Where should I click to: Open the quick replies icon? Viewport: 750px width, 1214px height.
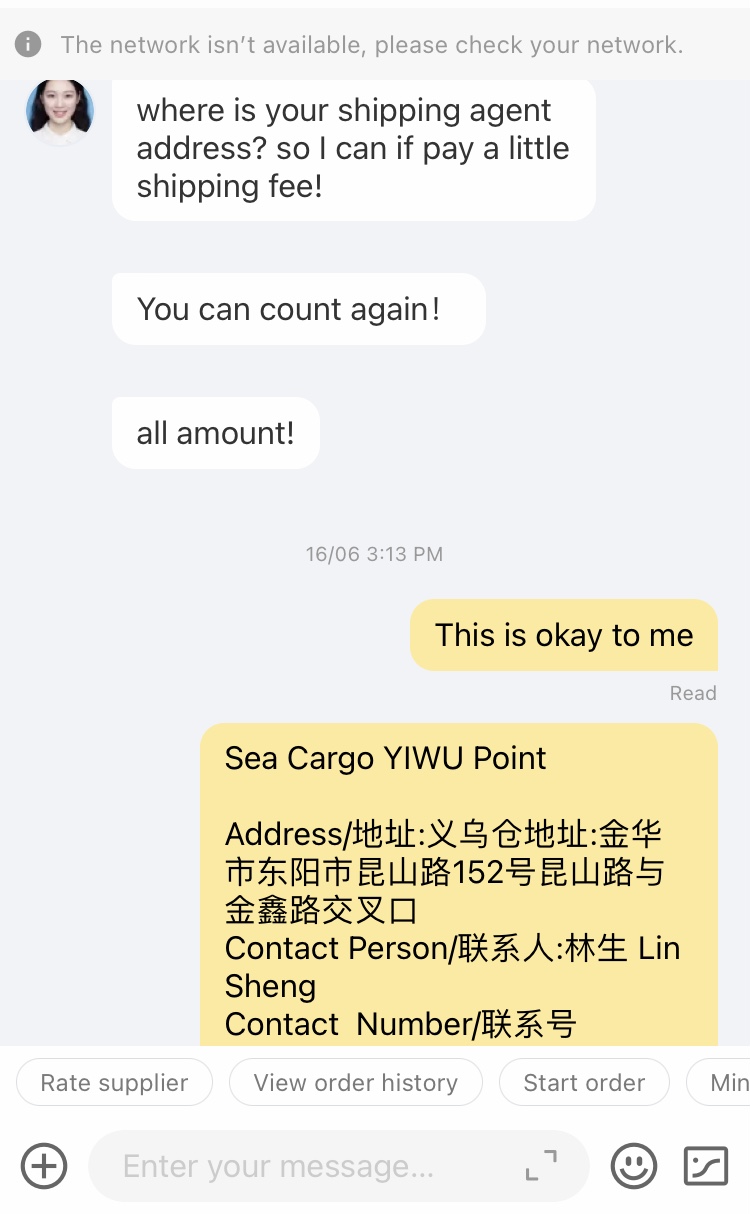pyautogui.click(x=705, y=1166)
